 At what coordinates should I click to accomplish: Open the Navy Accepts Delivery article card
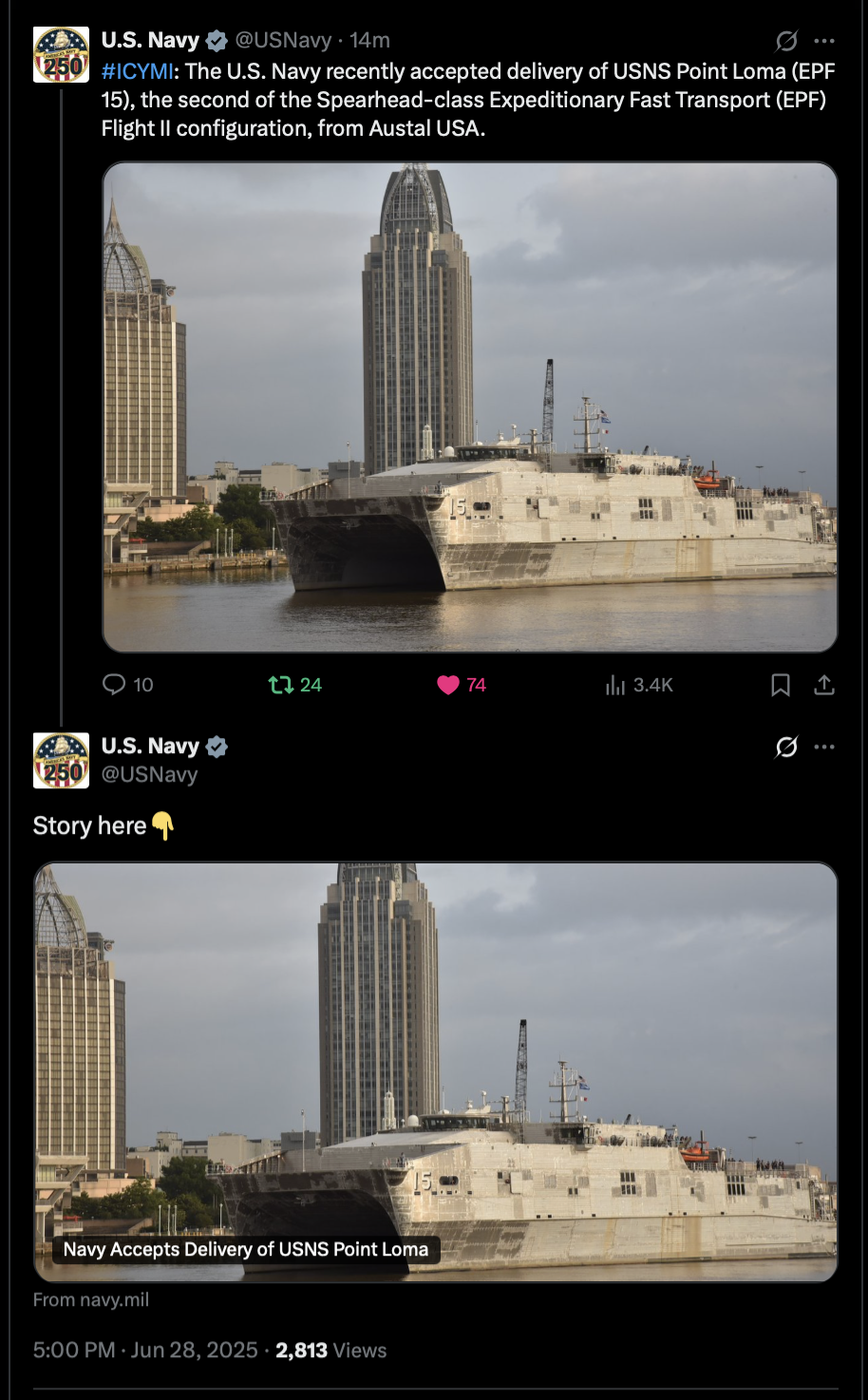point(436,1072)
